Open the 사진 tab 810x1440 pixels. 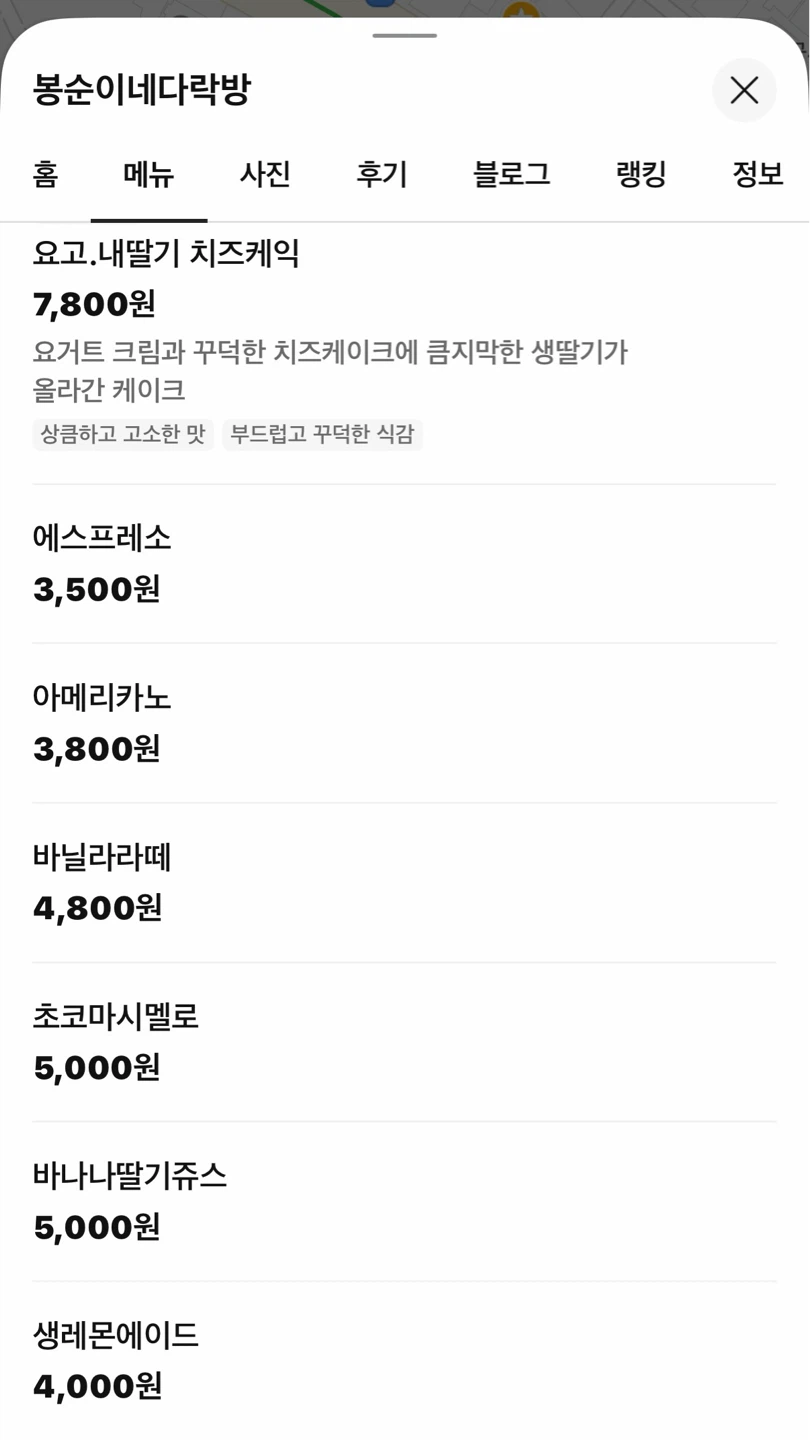pos(265,174)
